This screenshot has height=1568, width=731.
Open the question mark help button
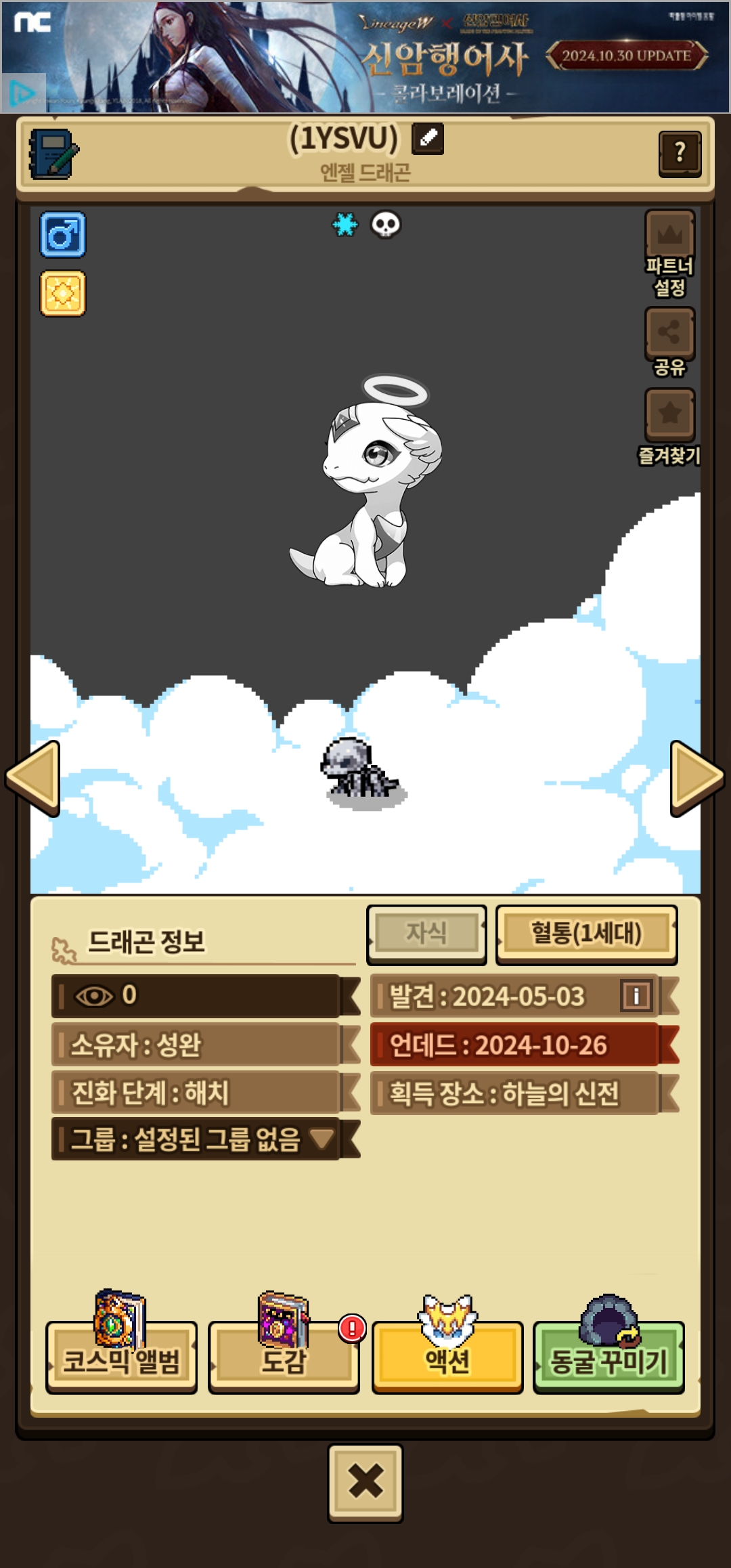(680, 154)
